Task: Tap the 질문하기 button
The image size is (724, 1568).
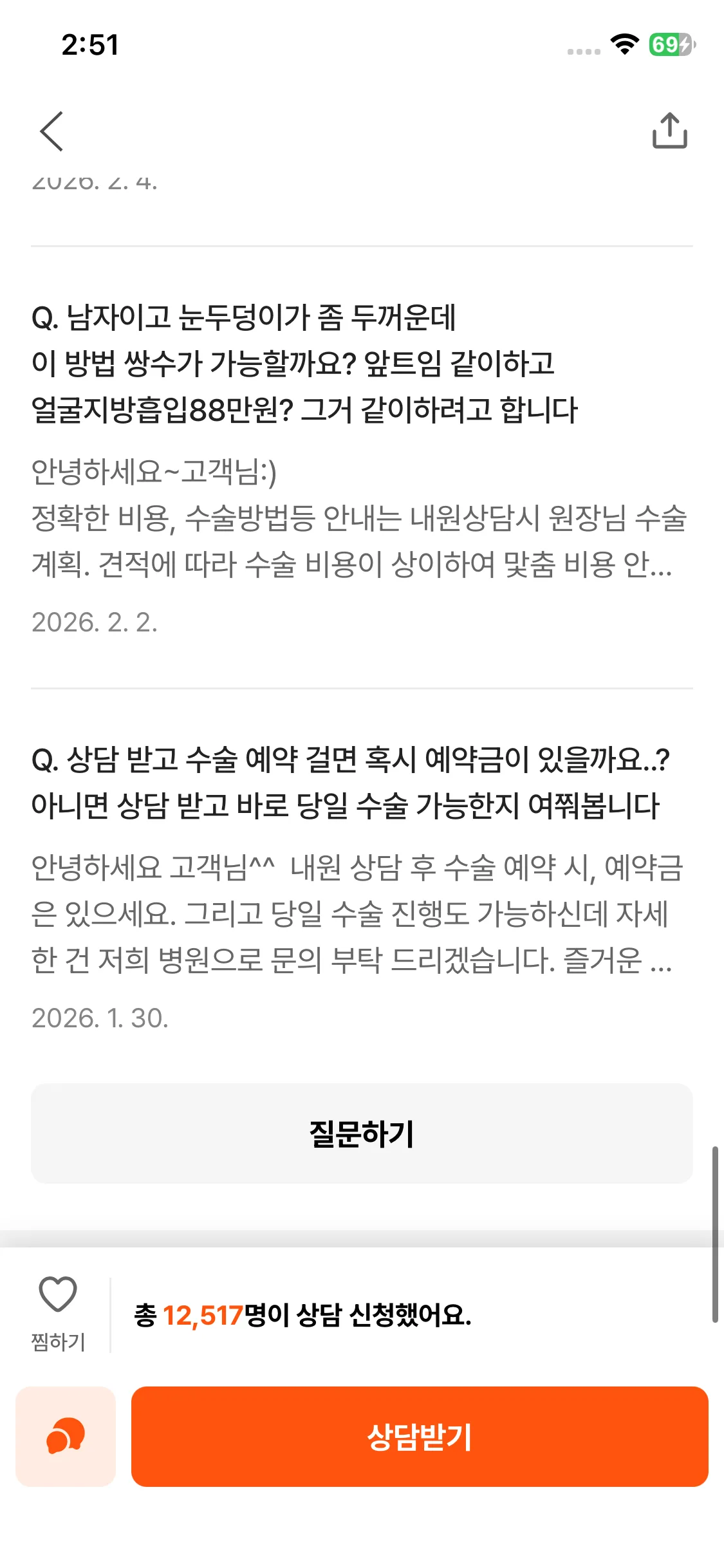Action: point(362,1134)
